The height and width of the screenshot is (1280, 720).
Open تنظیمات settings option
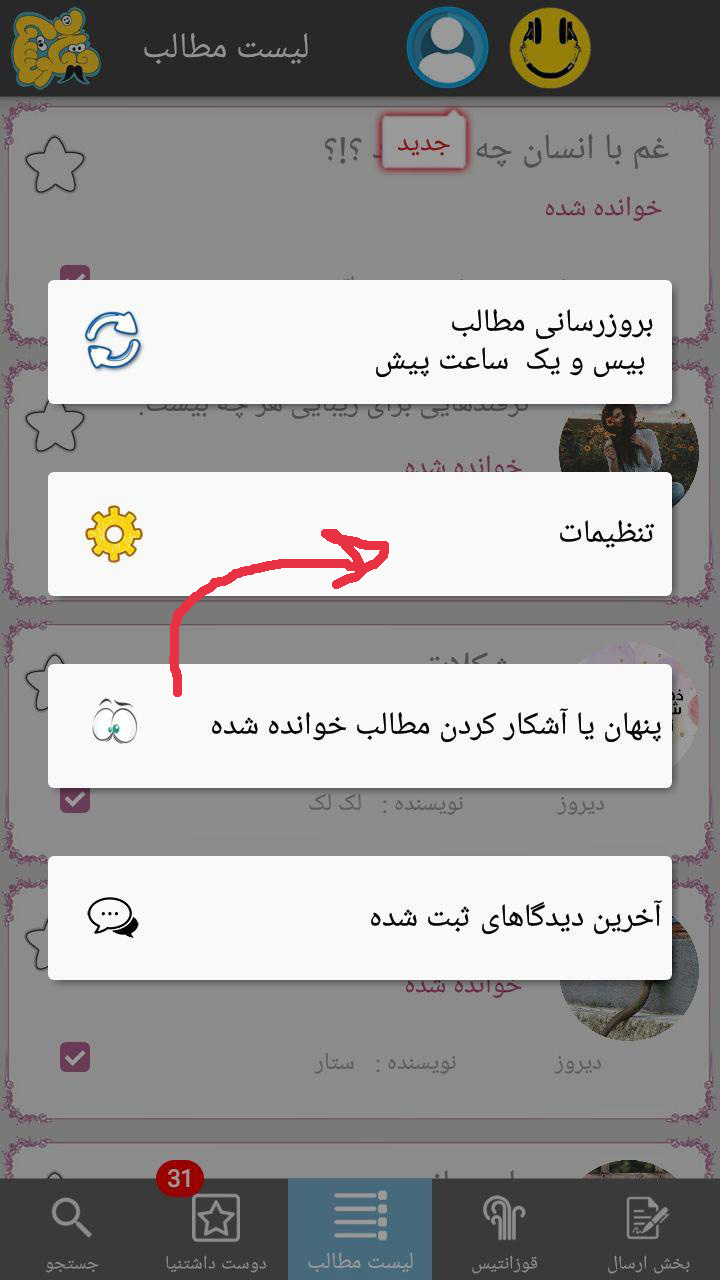(x=360, y=533)
